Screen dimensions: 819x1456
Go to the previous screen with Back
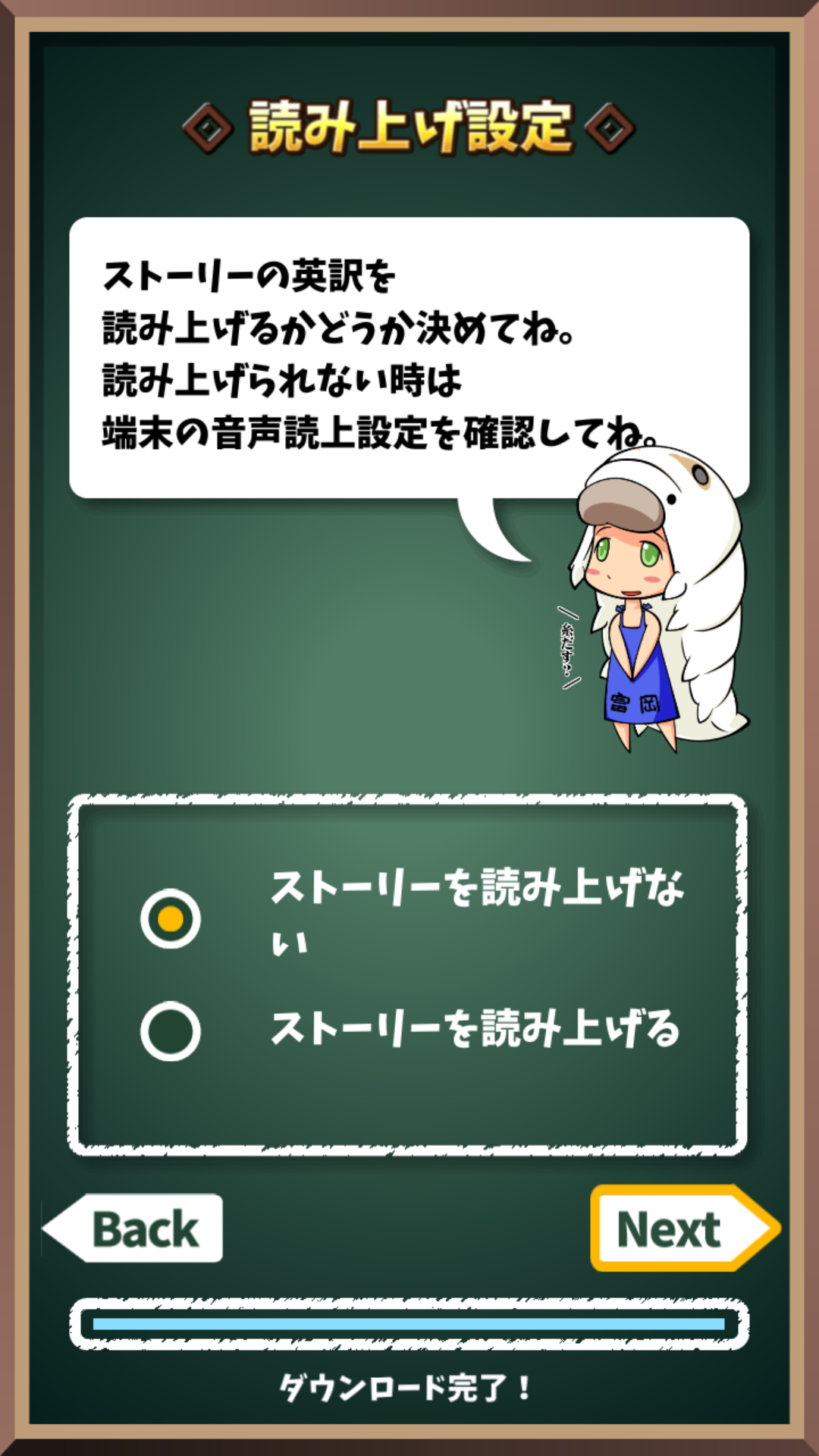(133, 1228)
